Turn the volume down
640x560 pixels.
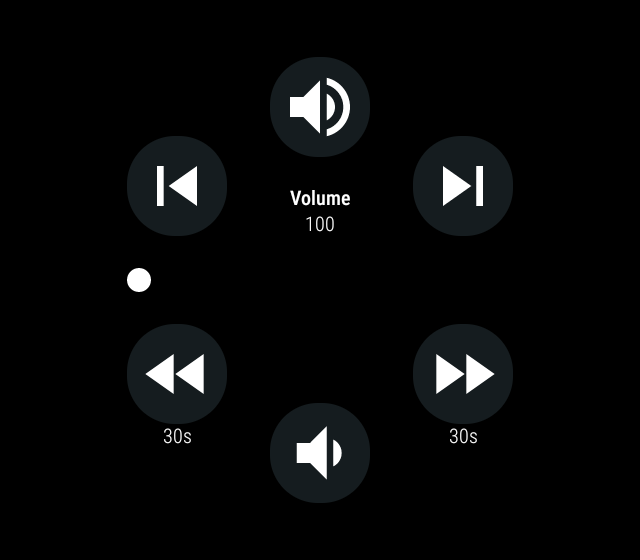click(320, 453)
